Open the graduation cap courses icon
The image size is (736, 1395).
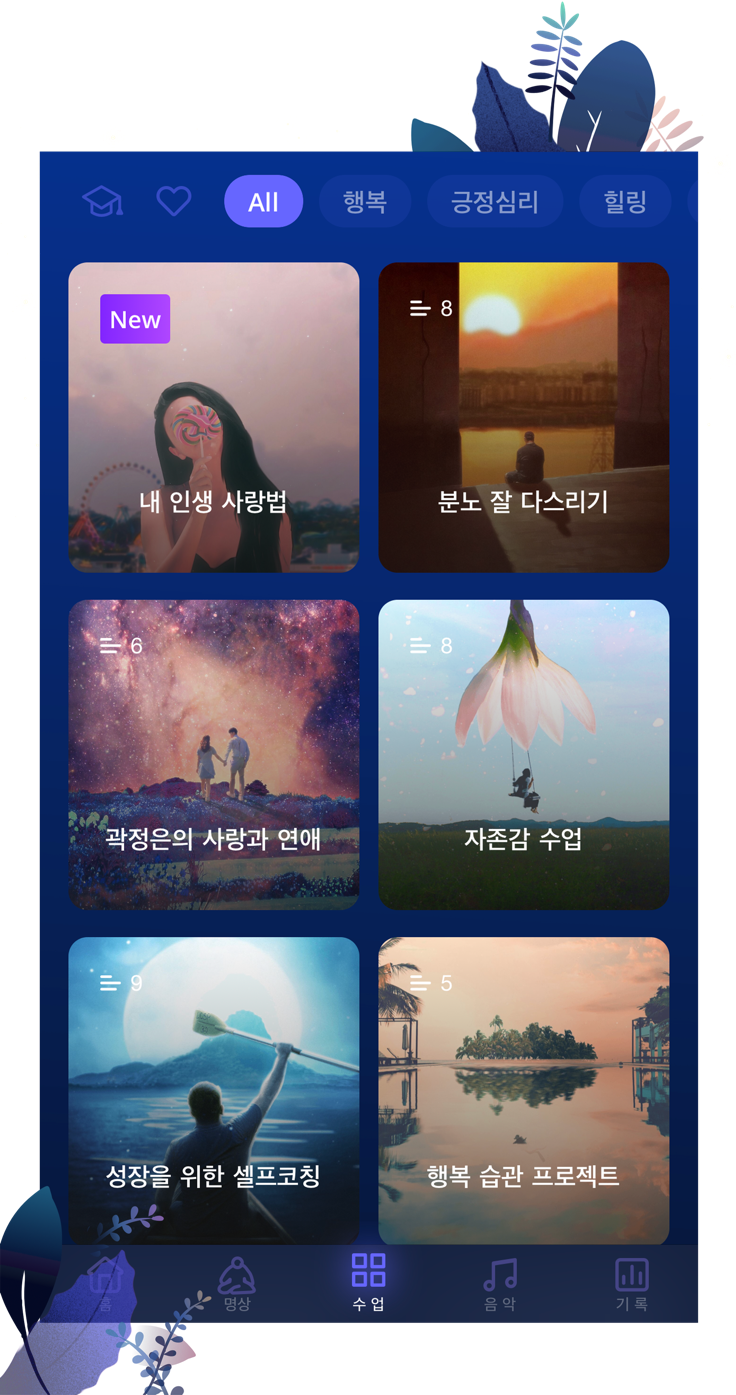click(102, 201)
